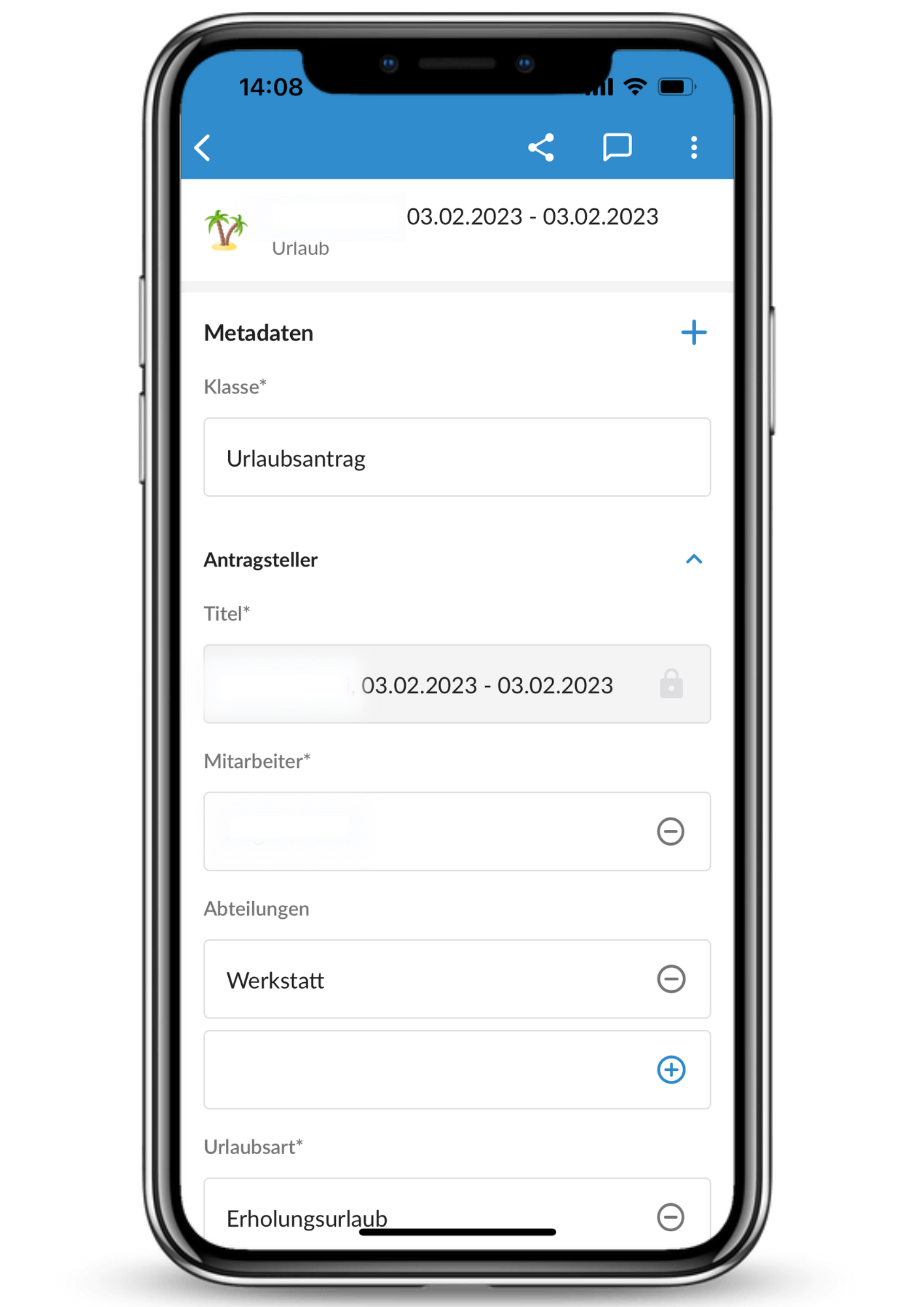Open the three-dot overflow menu
This screenshot has height=1307, width=924.
[693, 148]
